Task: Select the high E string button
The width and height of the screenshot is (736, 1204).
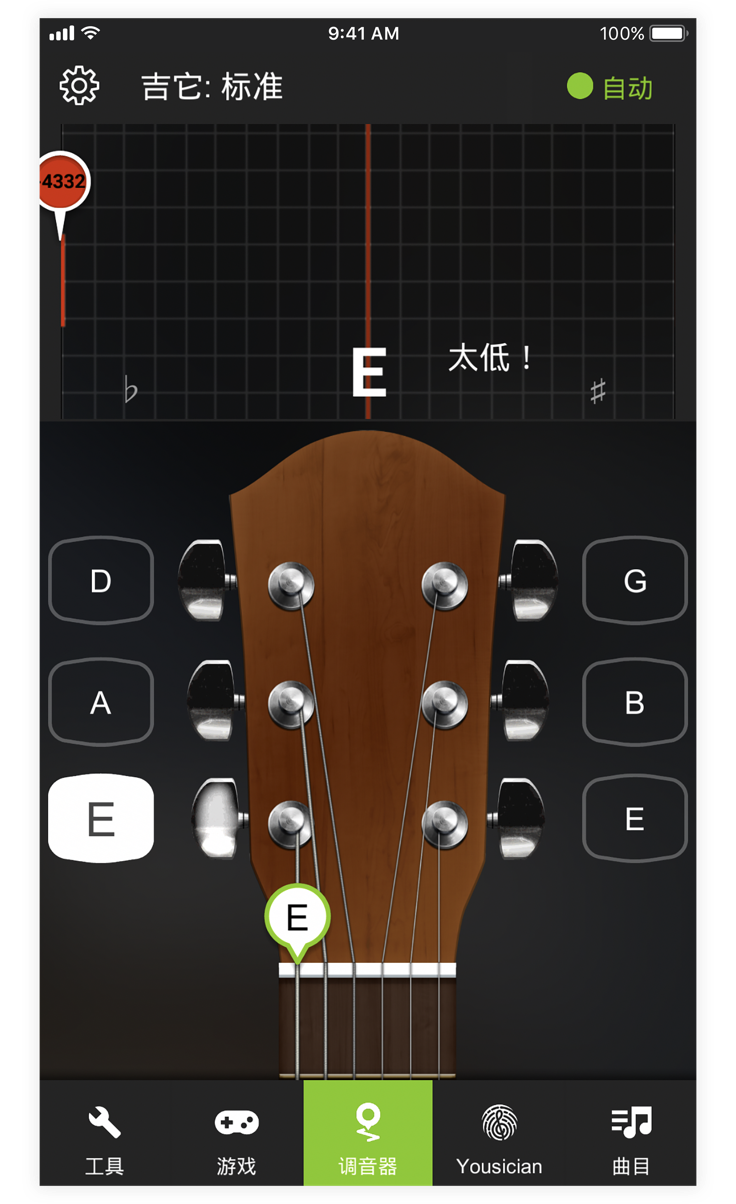Action: click(635, 819)
